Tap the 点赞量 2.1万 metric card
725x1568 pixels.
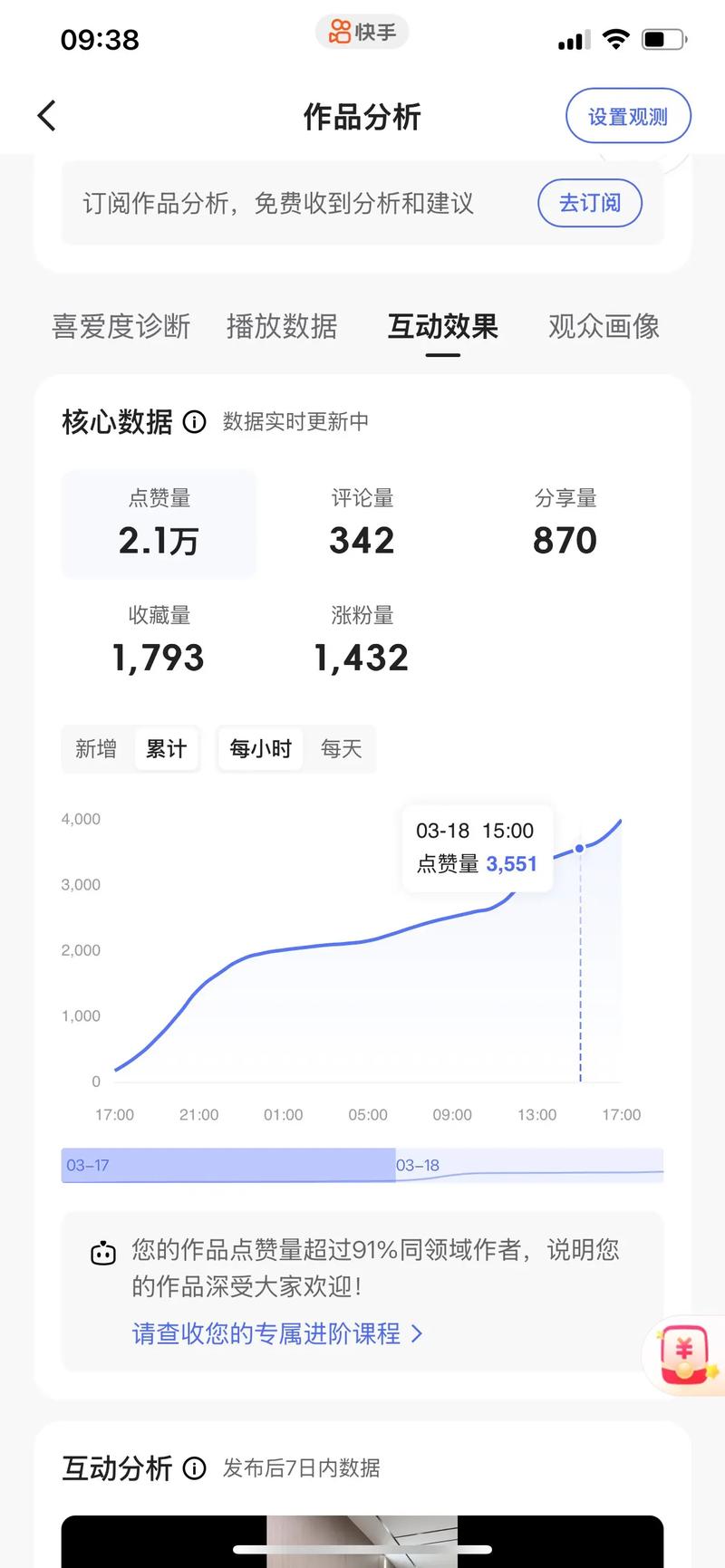[x=159, y=524]
